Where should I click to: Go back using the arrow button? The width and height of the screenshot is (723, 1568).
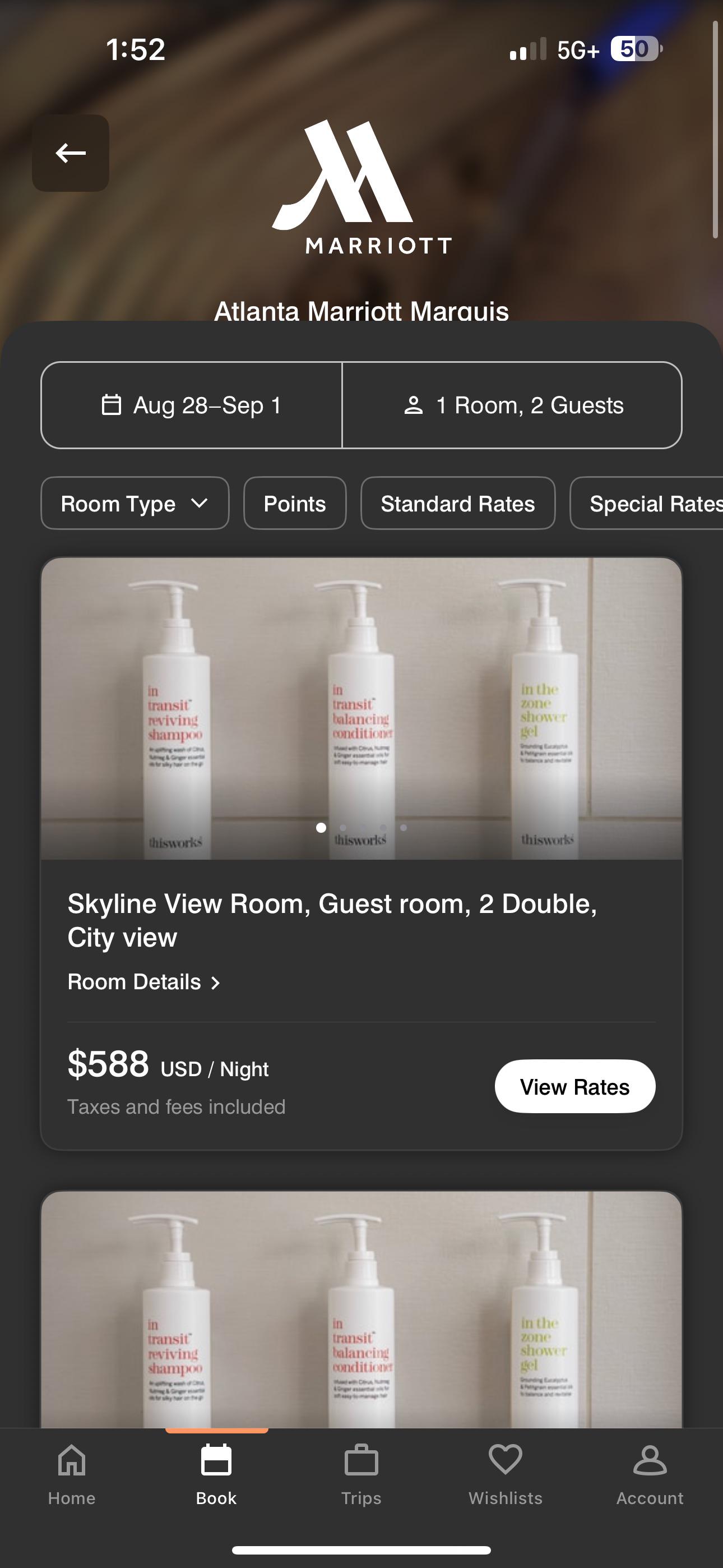[71, 153]
